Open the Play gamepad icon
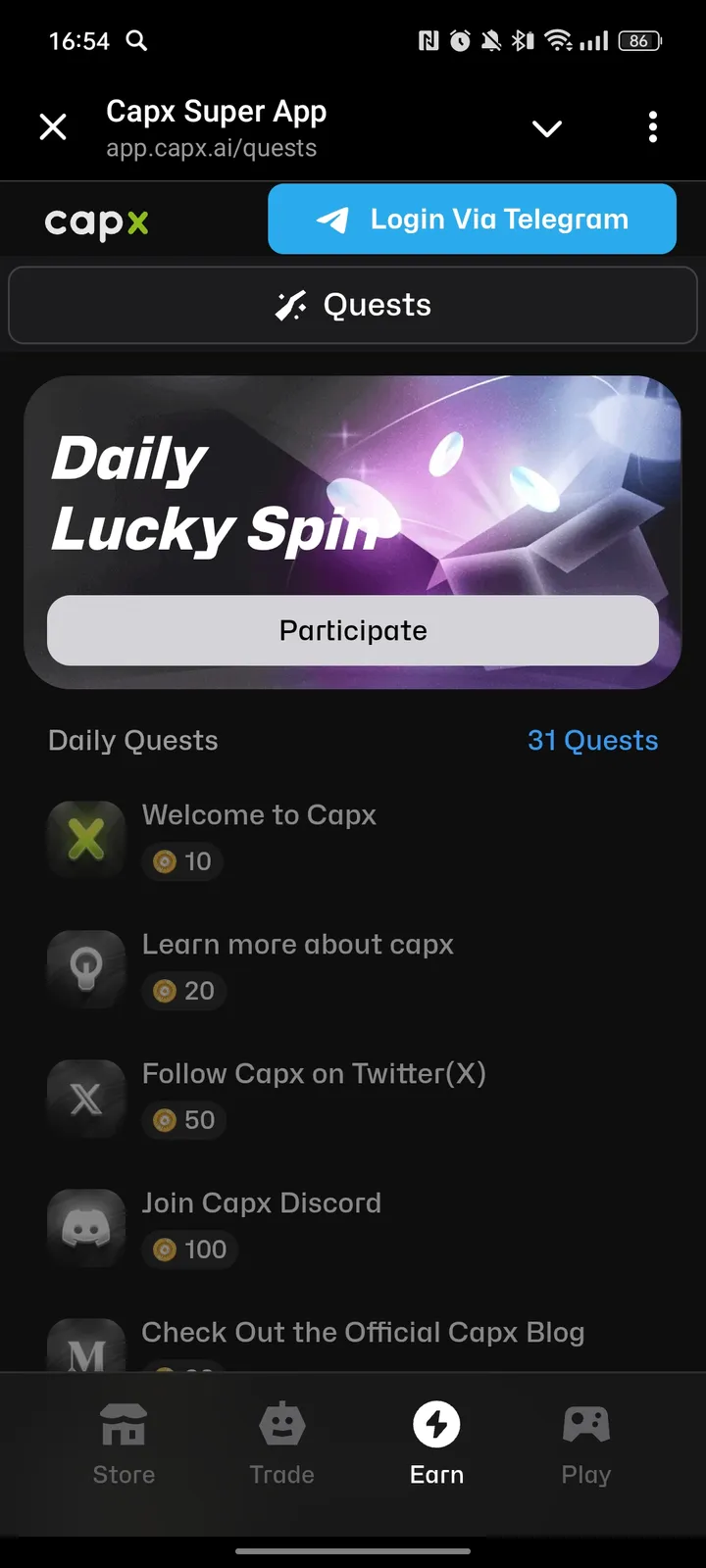706x1568 pixels. coord(584,1429)
